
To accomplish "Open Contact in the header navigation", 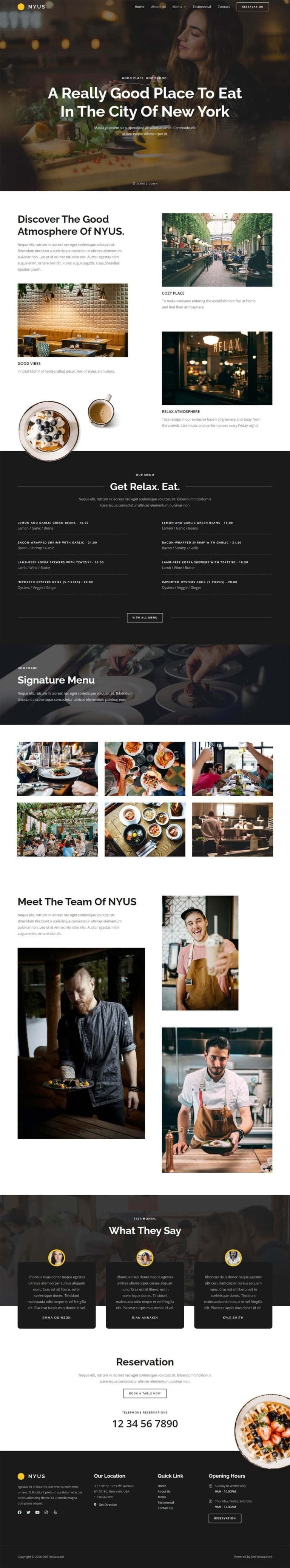I will pos(224,7).
